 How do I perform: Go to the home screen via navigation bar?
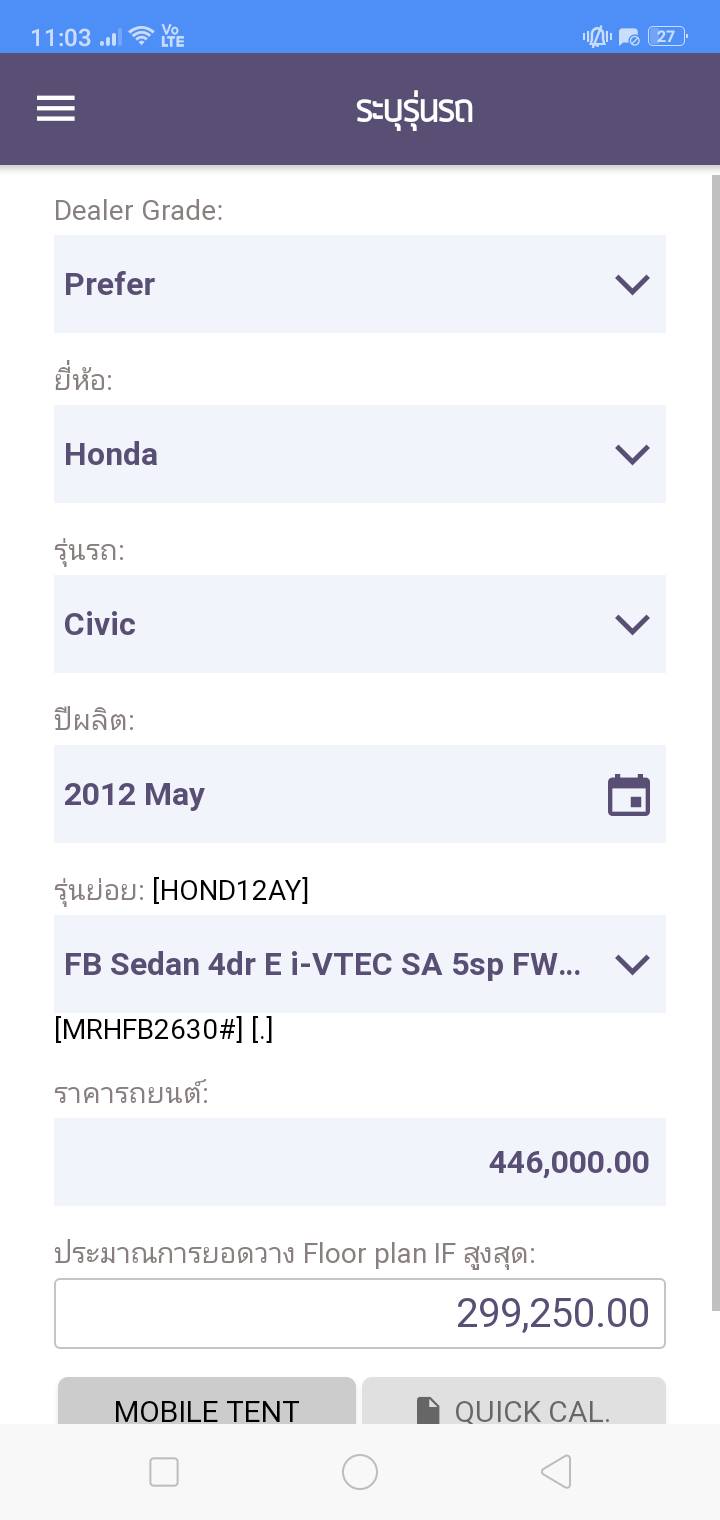360,1472
